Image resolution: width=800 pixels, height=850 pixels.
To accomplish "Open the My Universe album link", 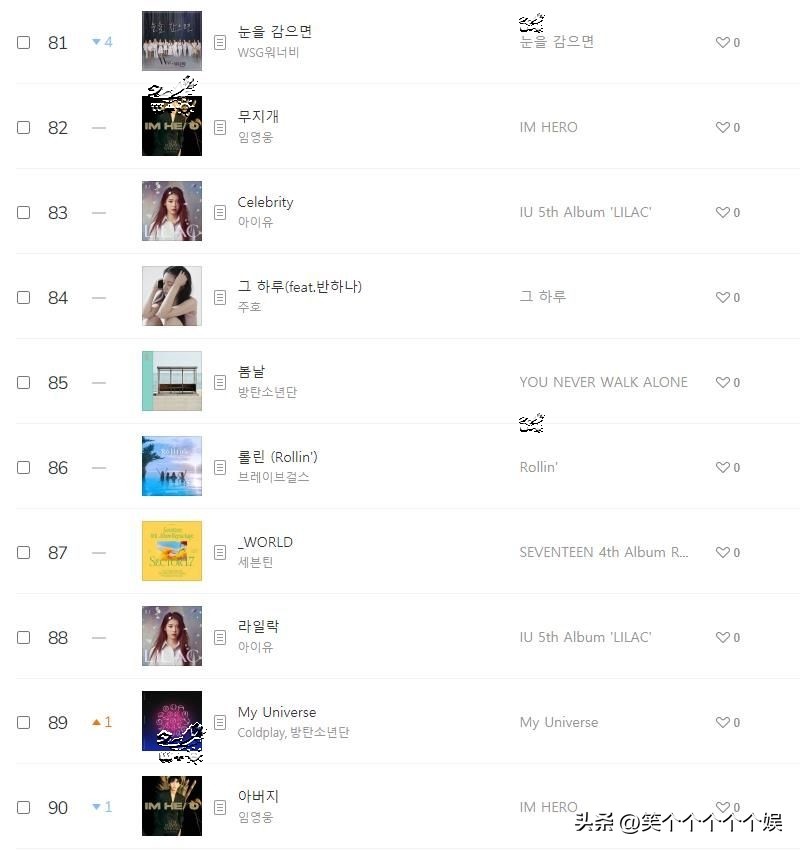I will click(x=558, y=722).
